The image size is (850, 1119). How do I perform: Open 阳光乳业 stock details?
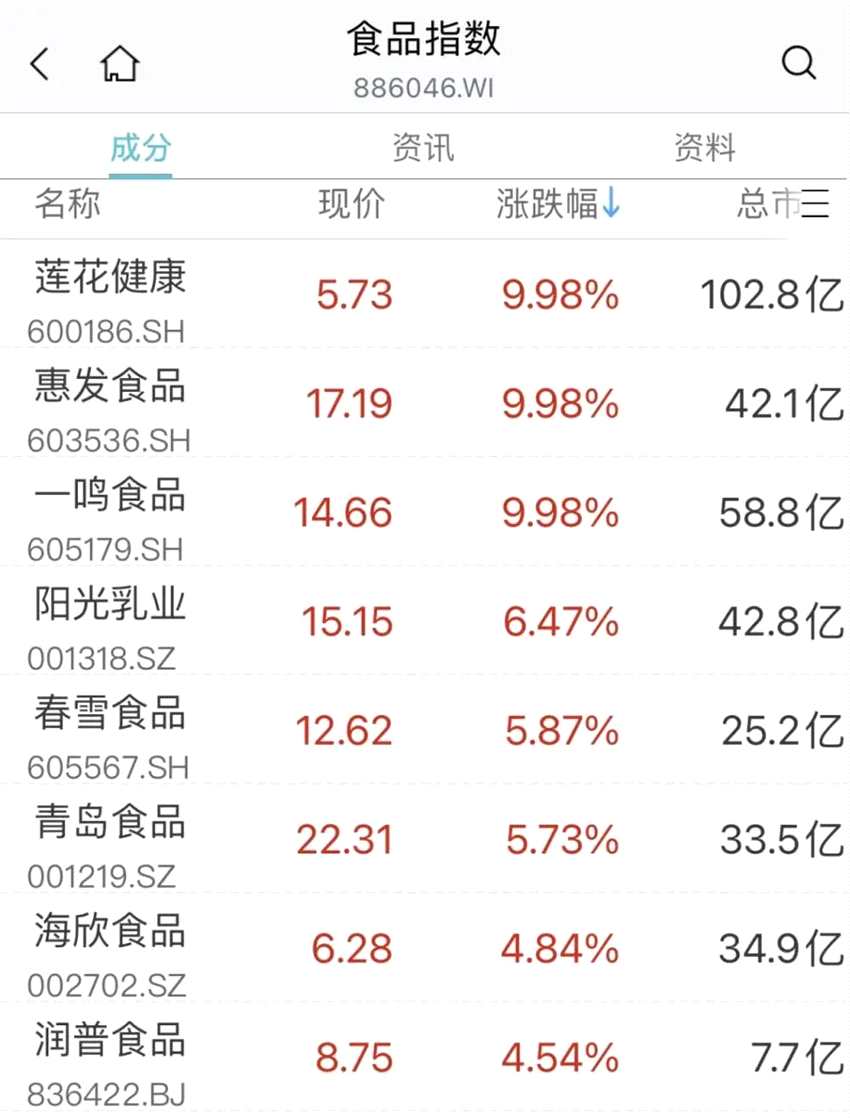coord(110,604)
